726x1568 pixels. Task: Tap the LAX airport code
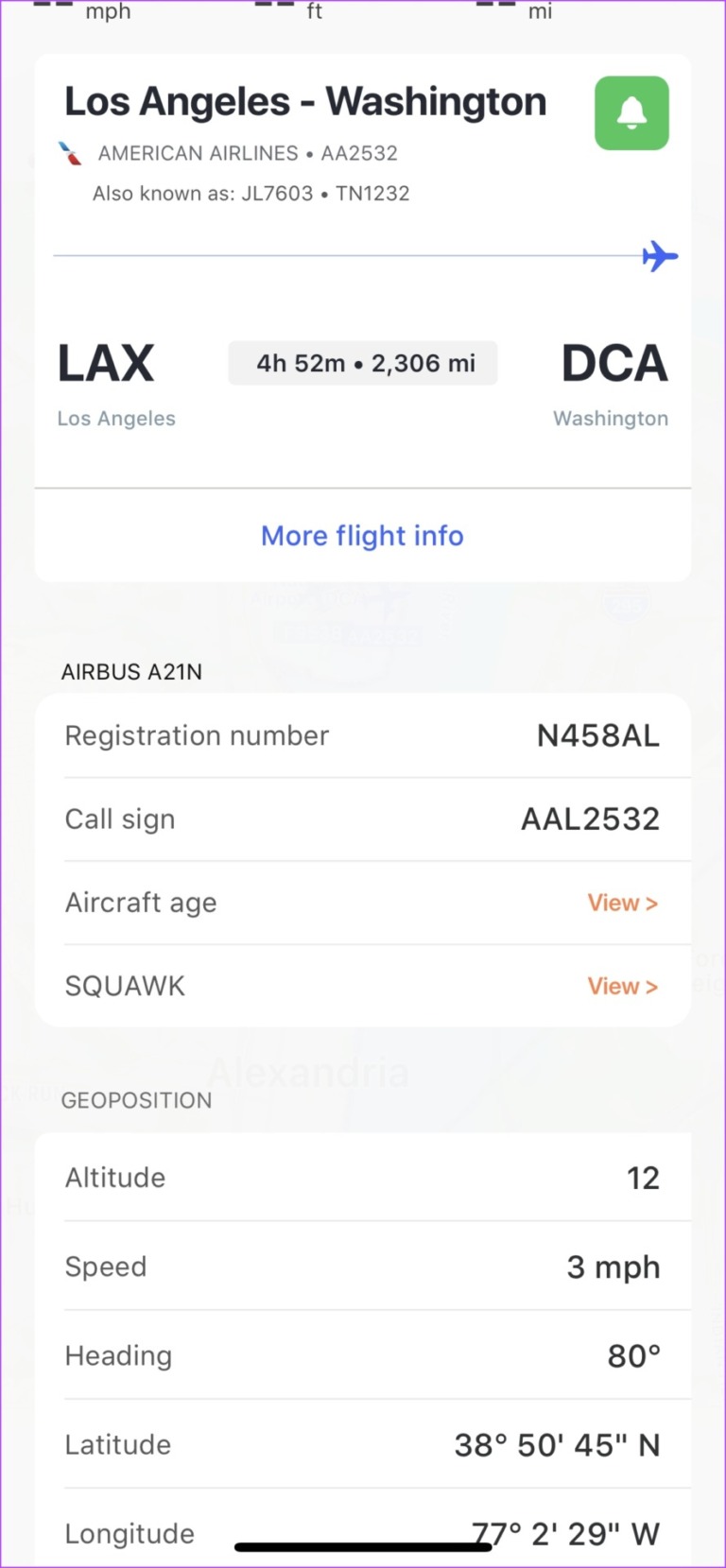pyautogui.click(x=105, y=362)
